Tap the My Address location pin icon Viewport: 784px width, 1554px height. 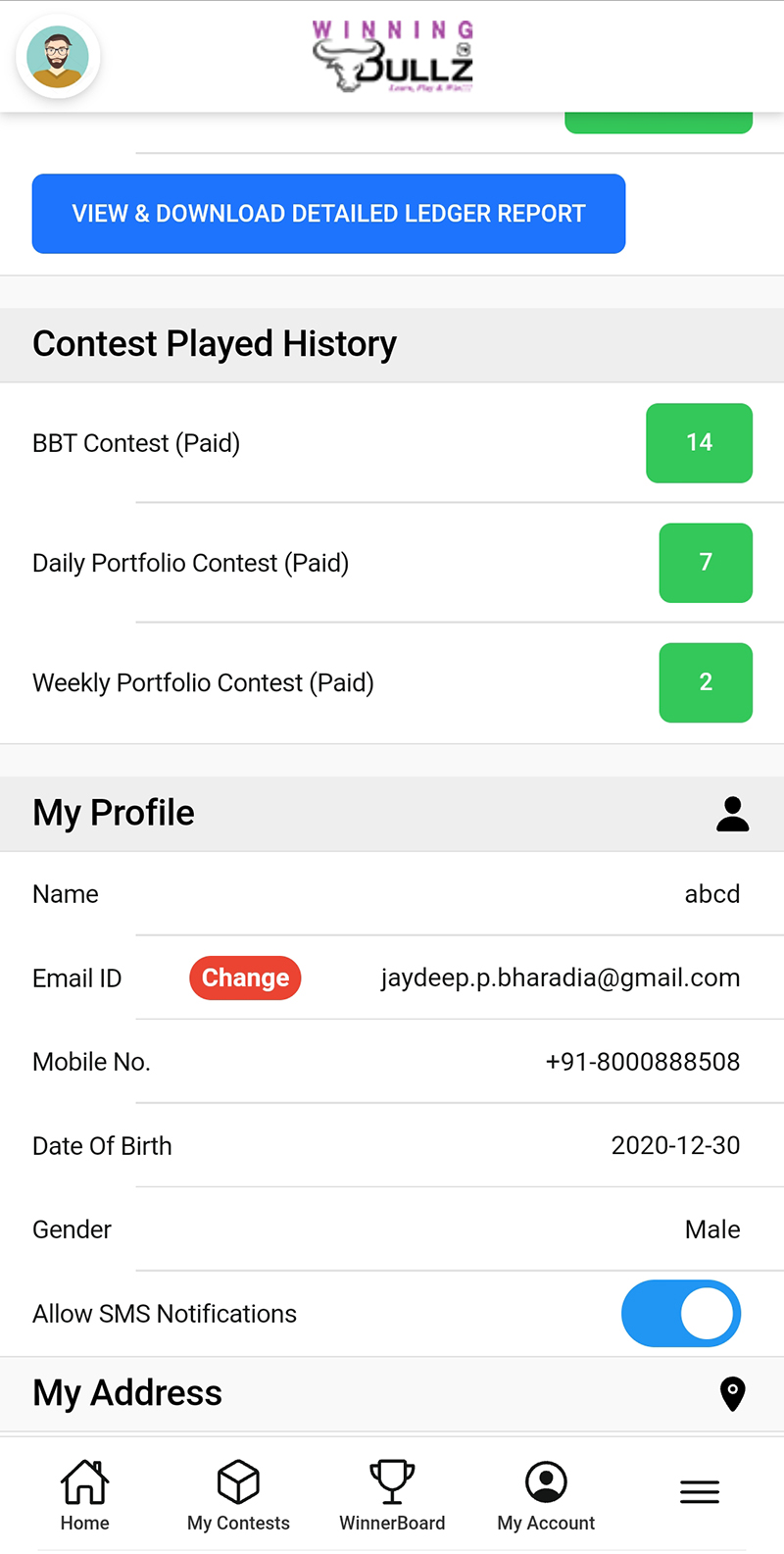(732, 1393)
